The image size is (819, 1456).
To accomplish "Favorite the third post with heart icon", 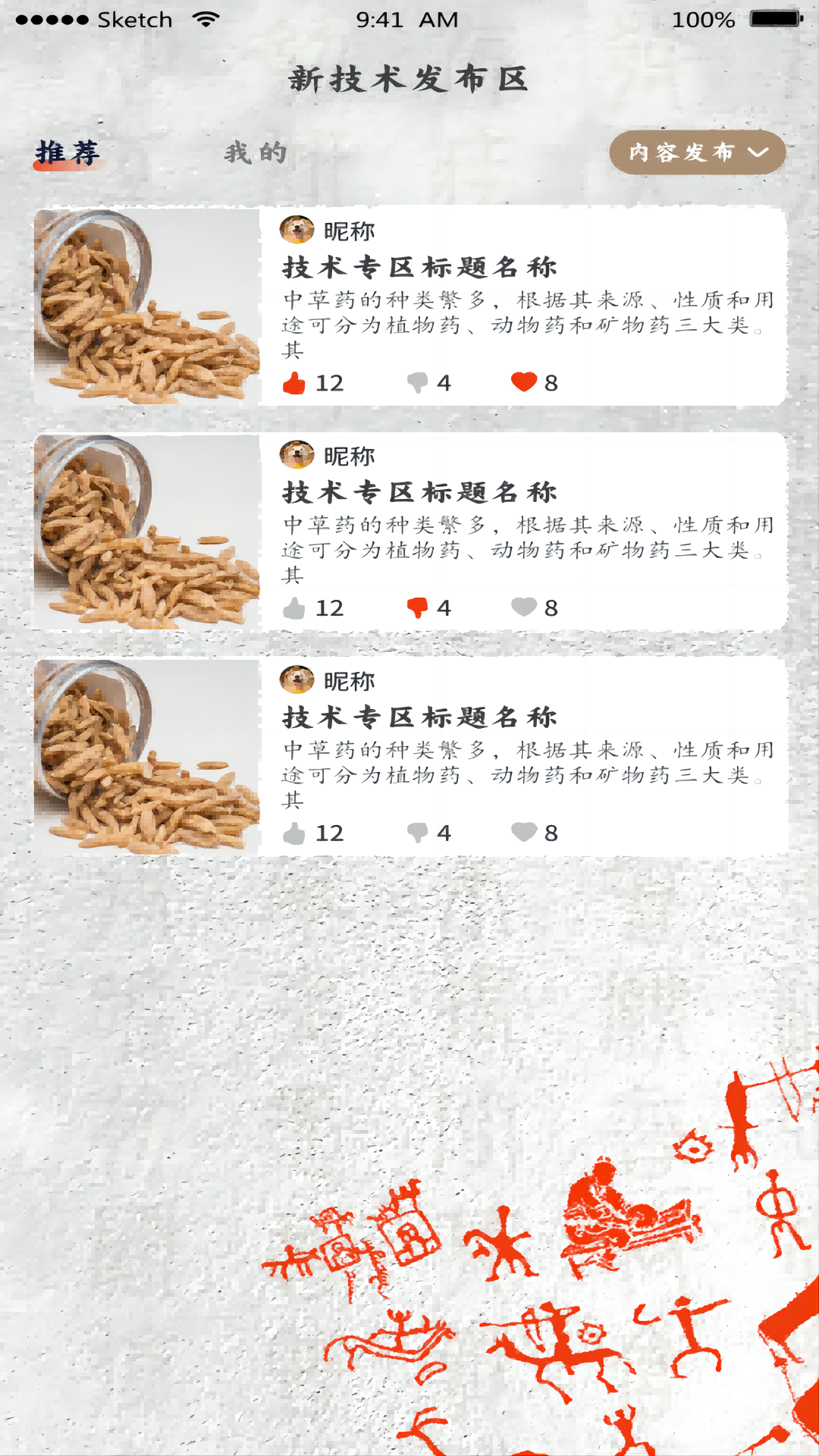I will (x=523, y=833).
